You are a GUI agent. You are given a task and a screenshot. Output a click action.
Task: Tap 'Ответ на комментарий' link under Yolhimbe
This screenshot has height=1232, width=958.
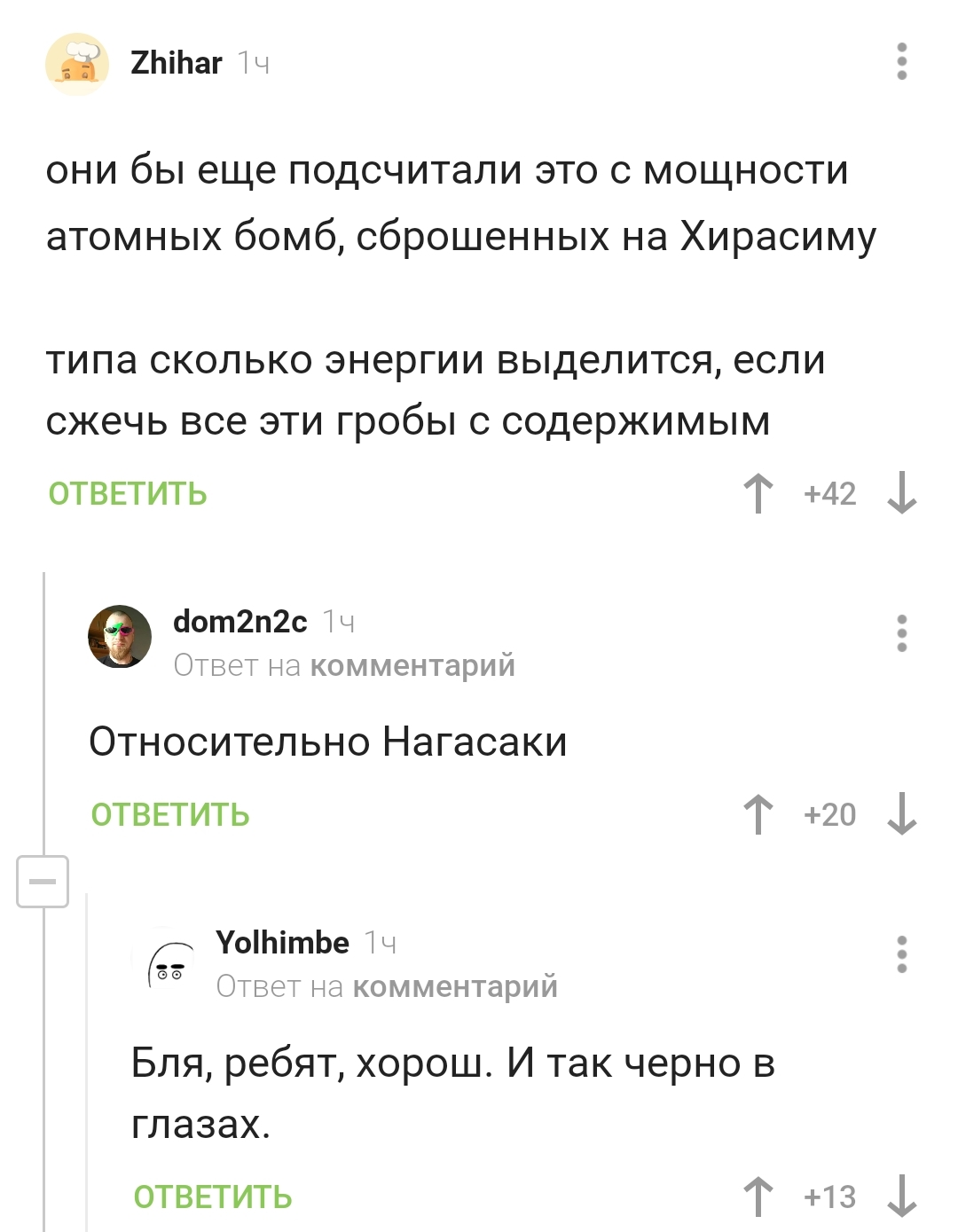387,986
